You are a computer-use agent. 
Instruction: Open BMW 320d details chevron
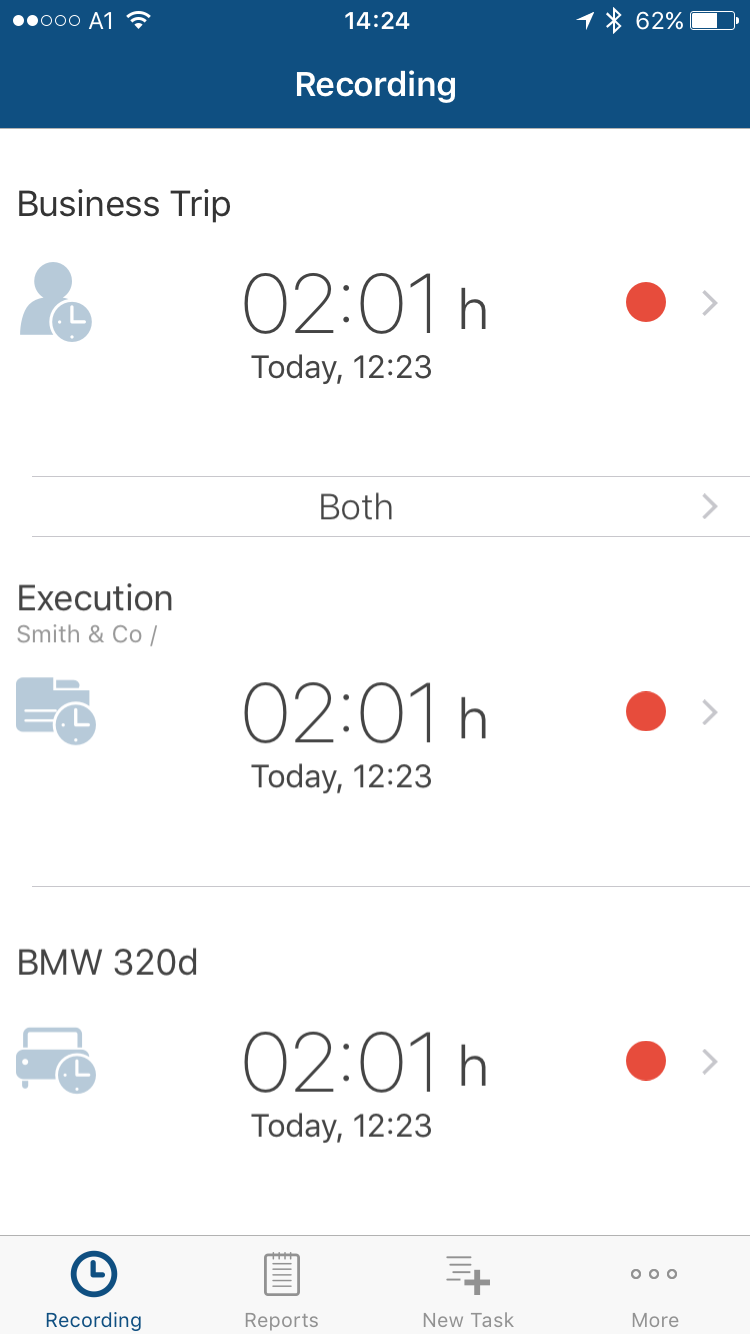710,1061
